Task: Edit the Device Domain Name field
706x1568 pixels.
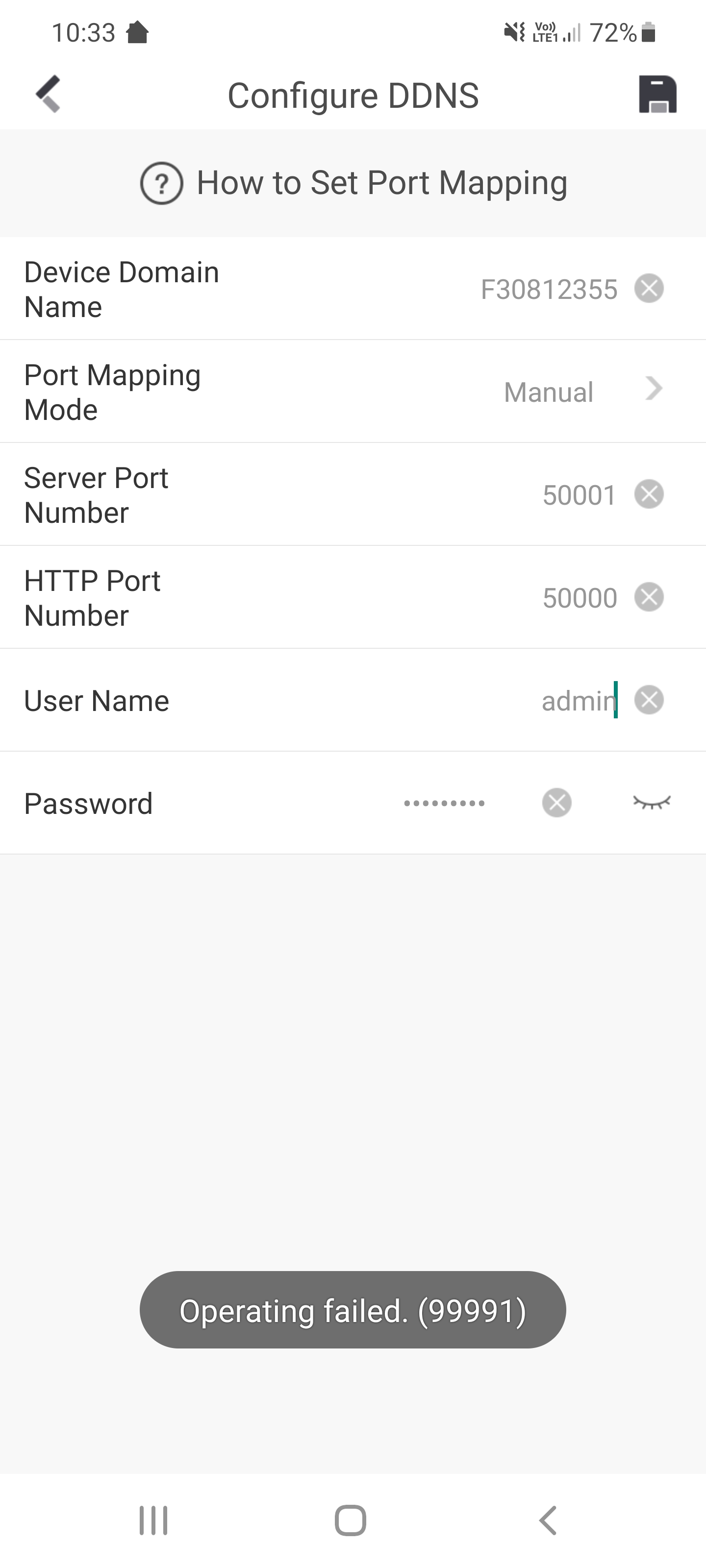Action: (x=548, y=289)
